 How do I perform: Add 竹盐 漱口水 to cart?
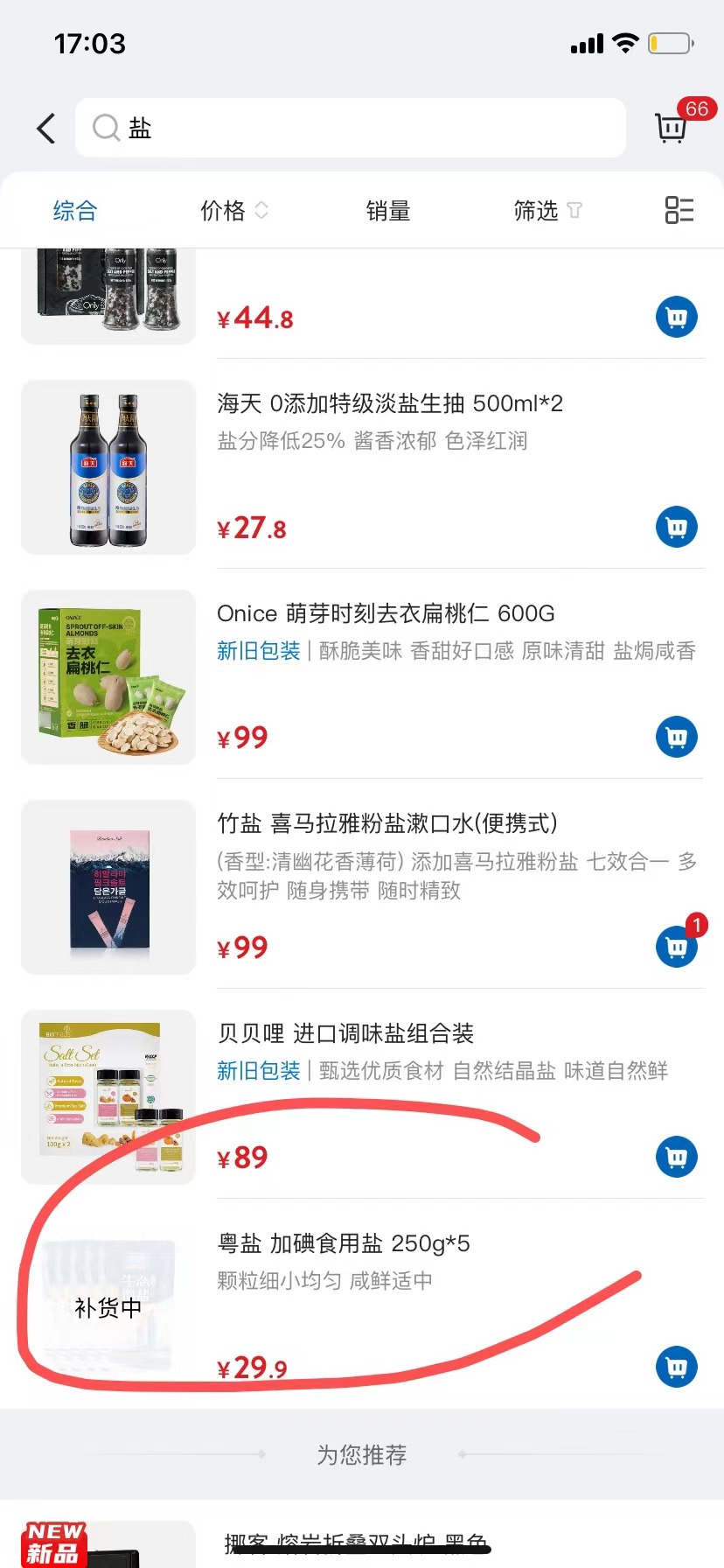(x=676, y=947)
